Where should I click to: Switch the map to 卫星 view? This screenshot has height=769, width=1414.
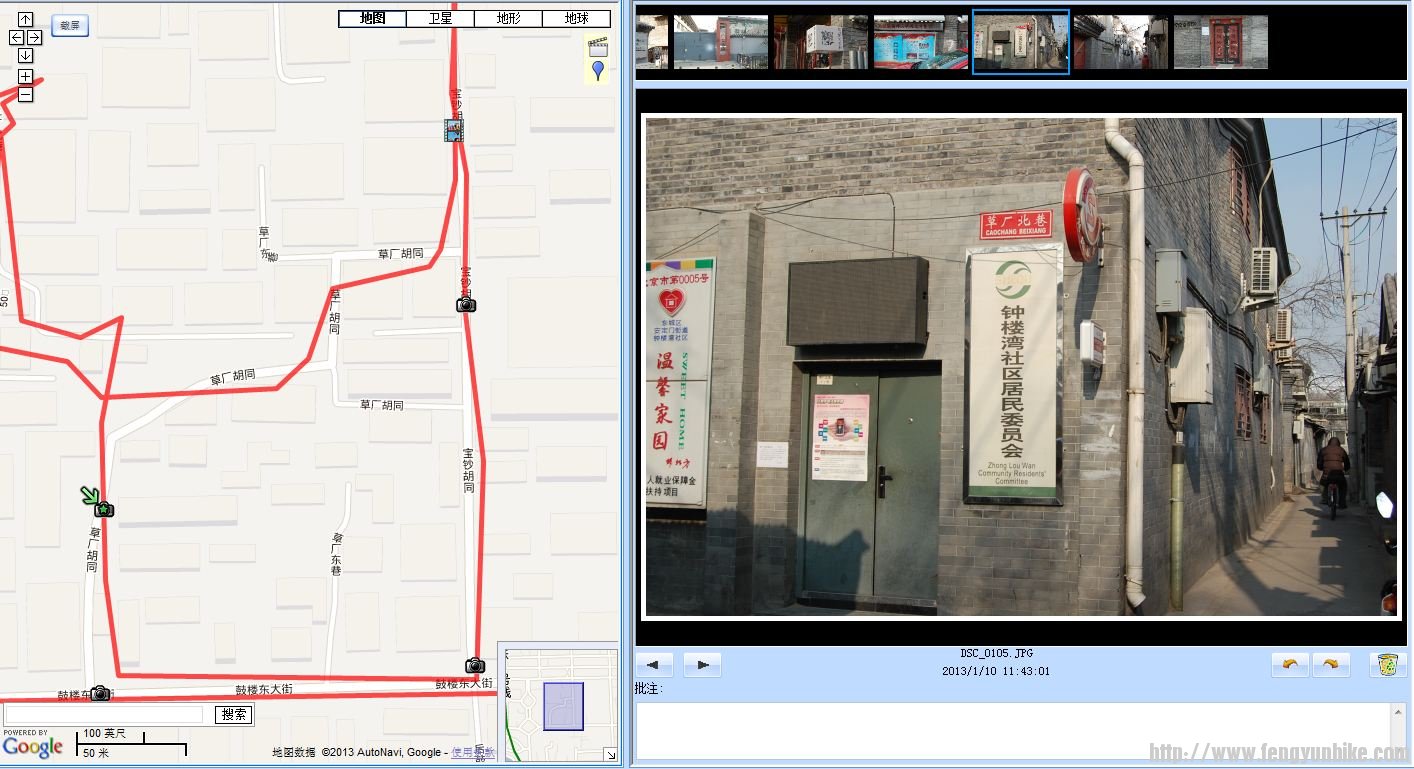point(440,18)
